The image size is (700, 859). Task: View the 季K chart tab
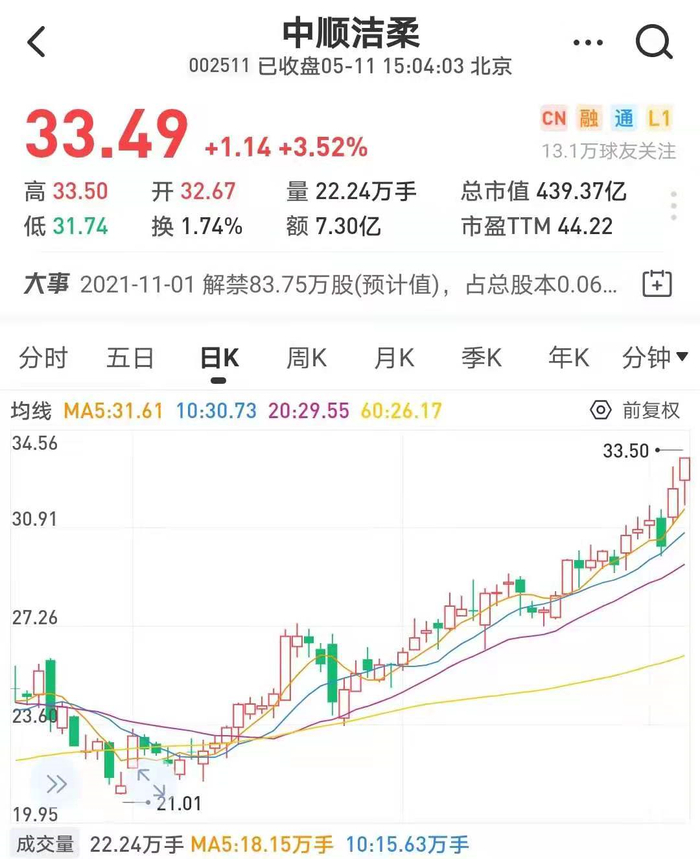click(x=481, y=357)
